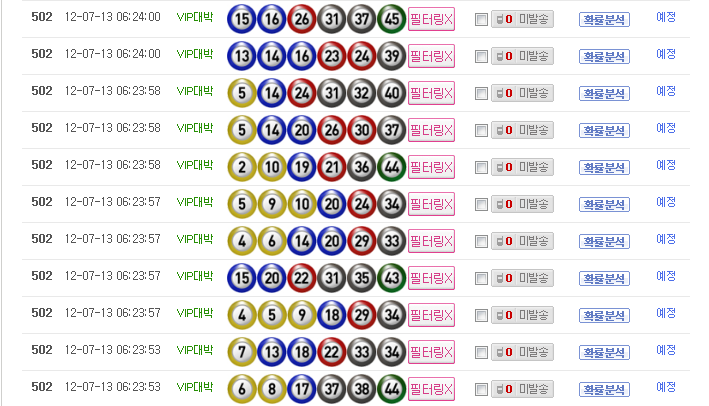Open 확률분석 for row 2 10 19 21 36 44
The image size is (709, 406).
coord(604,167)
